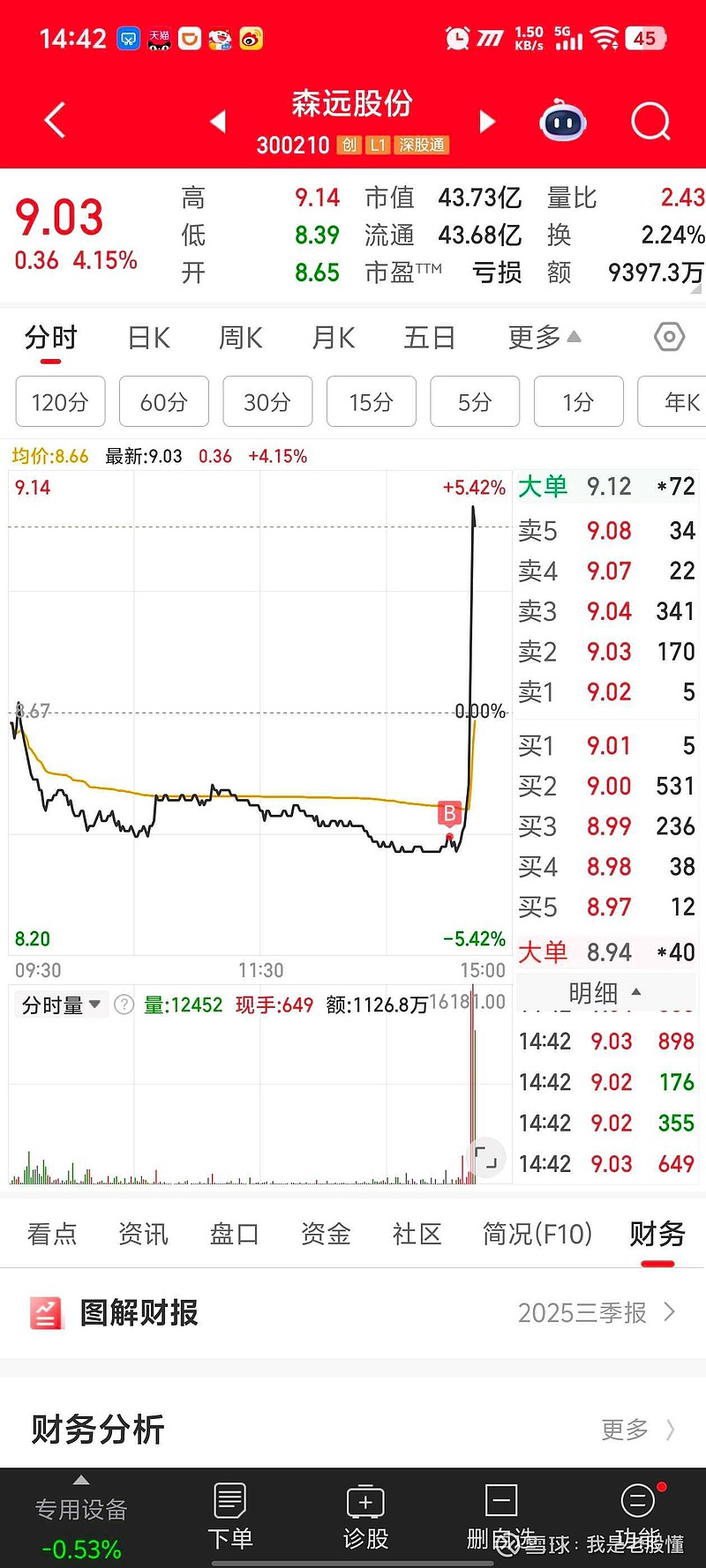Open the 图解财报 report icon
The width and height of the screenshot is (706, 1568).
[x=46, y=1312]
